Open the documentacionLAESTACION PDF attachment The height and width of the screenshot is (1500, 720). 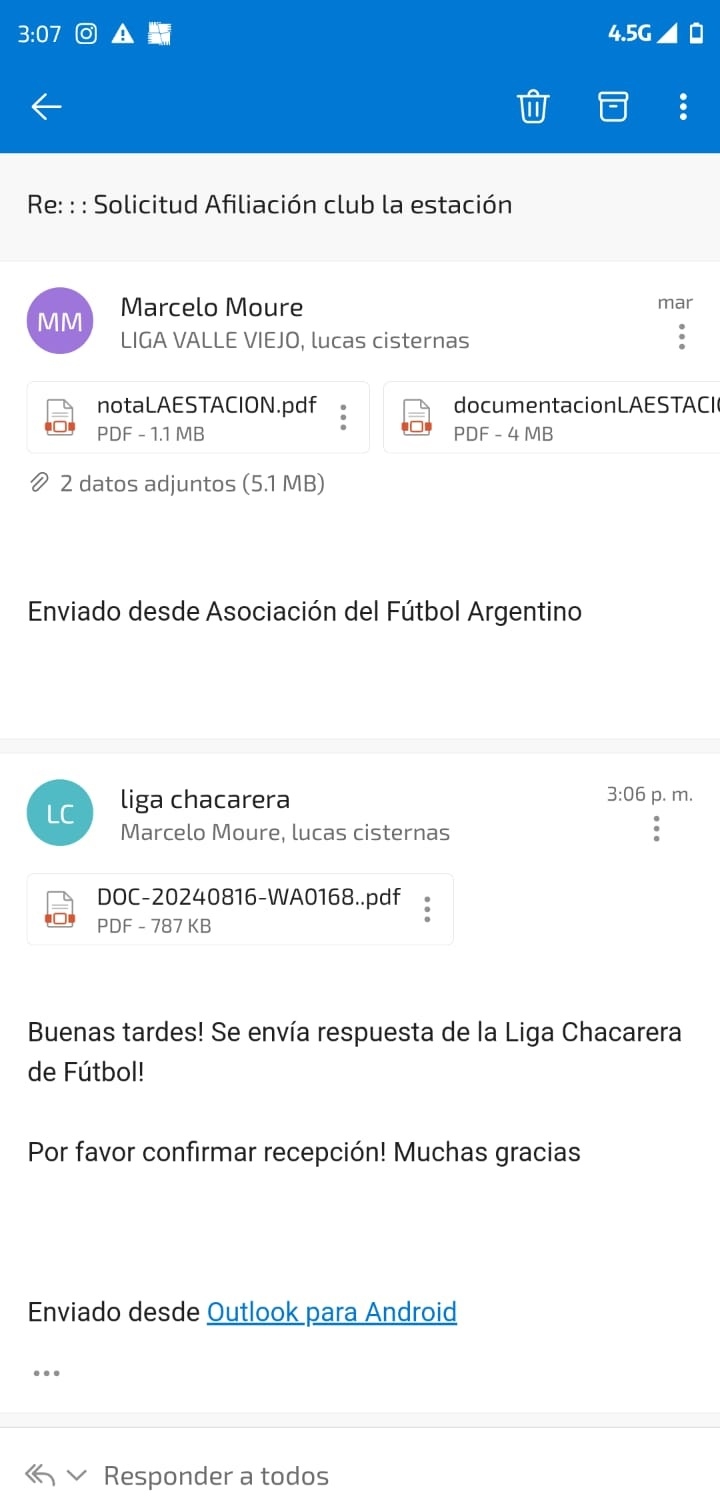pyautogui.click(x=560, y=417)
